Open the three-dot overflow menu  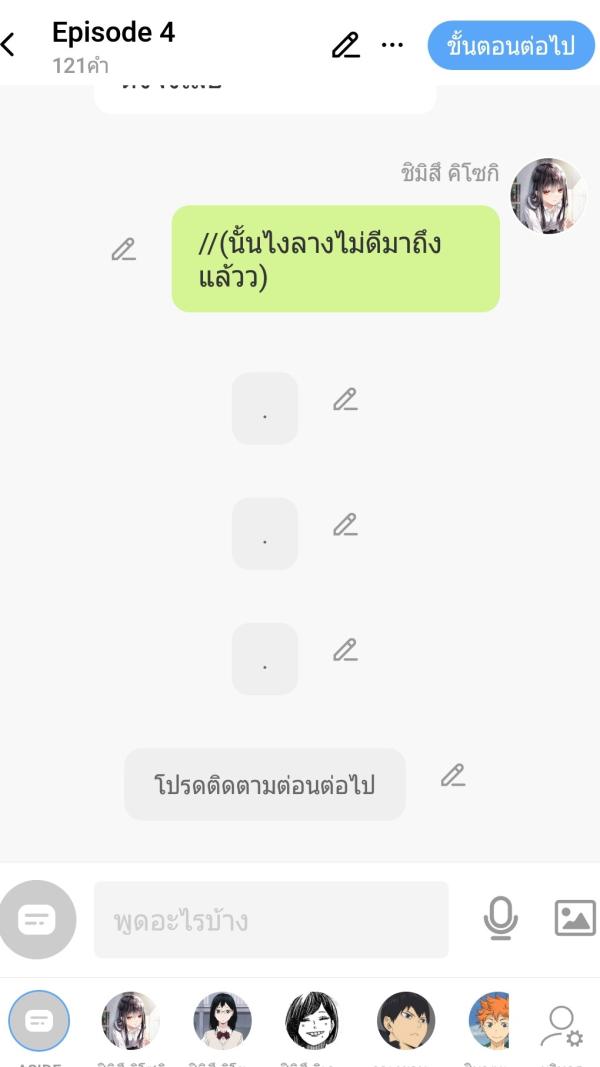393,45
